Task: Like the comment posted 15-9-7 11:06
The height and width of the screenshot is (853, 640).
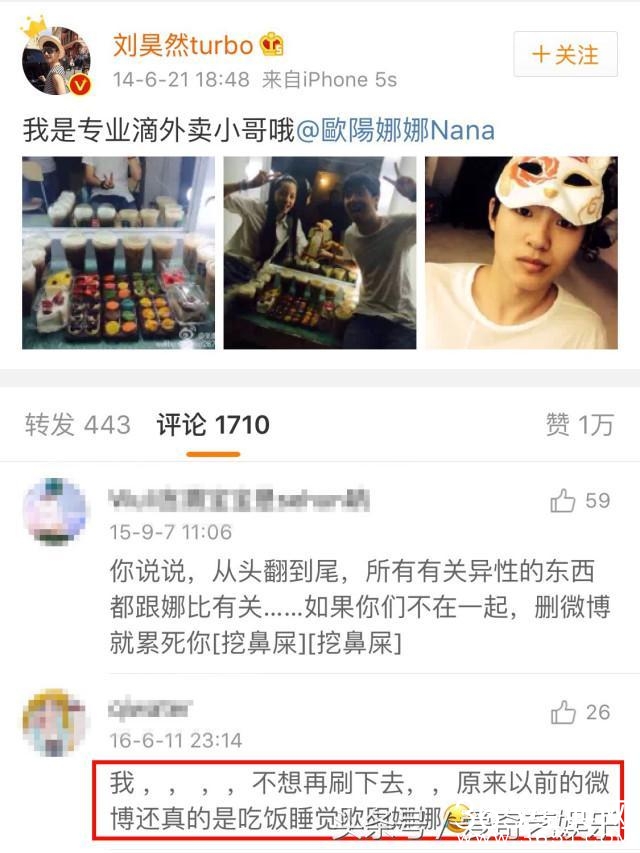Action: click(x=580, y=500)
